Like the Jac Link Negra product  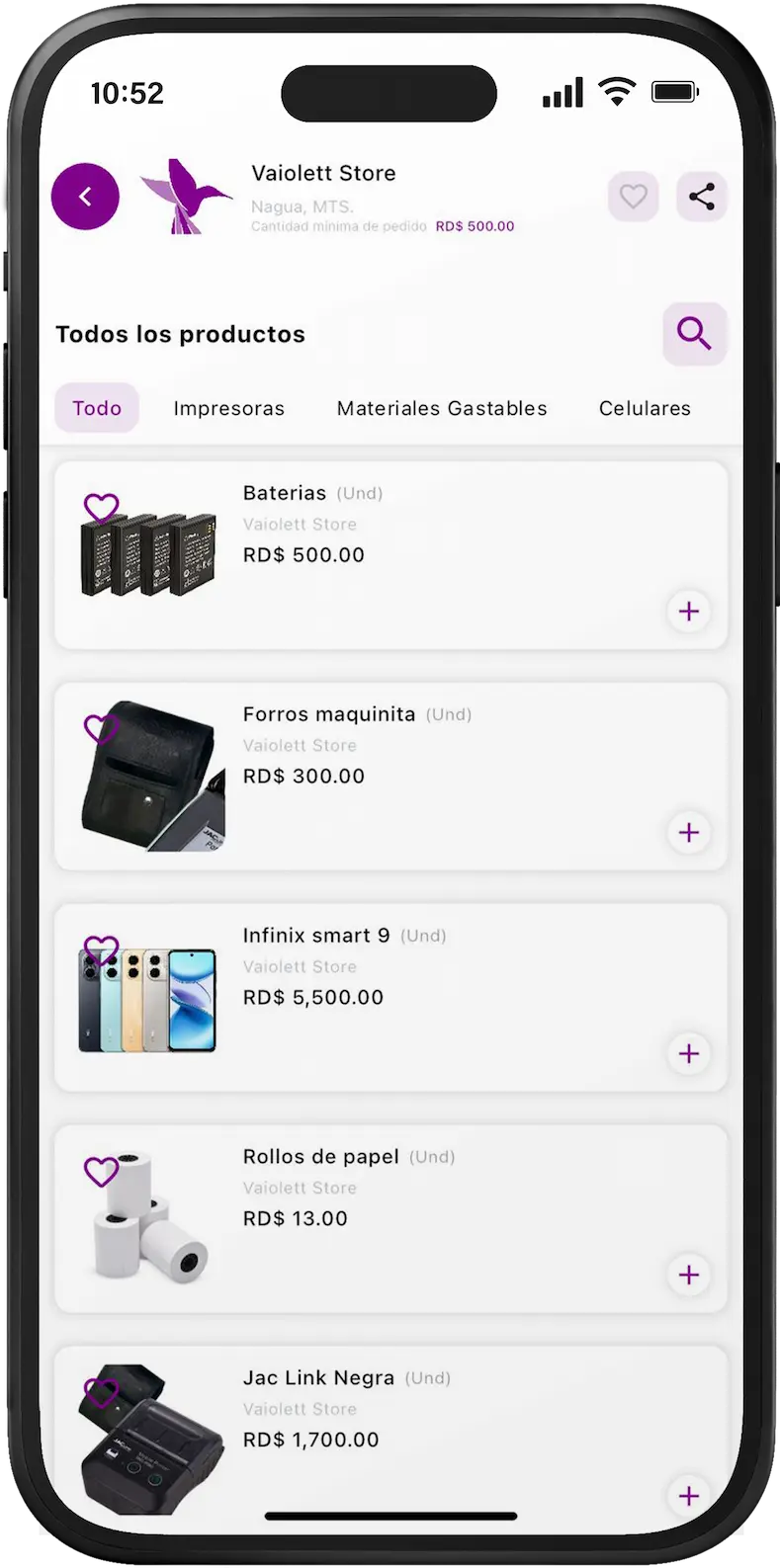(x=101, y=1393)
